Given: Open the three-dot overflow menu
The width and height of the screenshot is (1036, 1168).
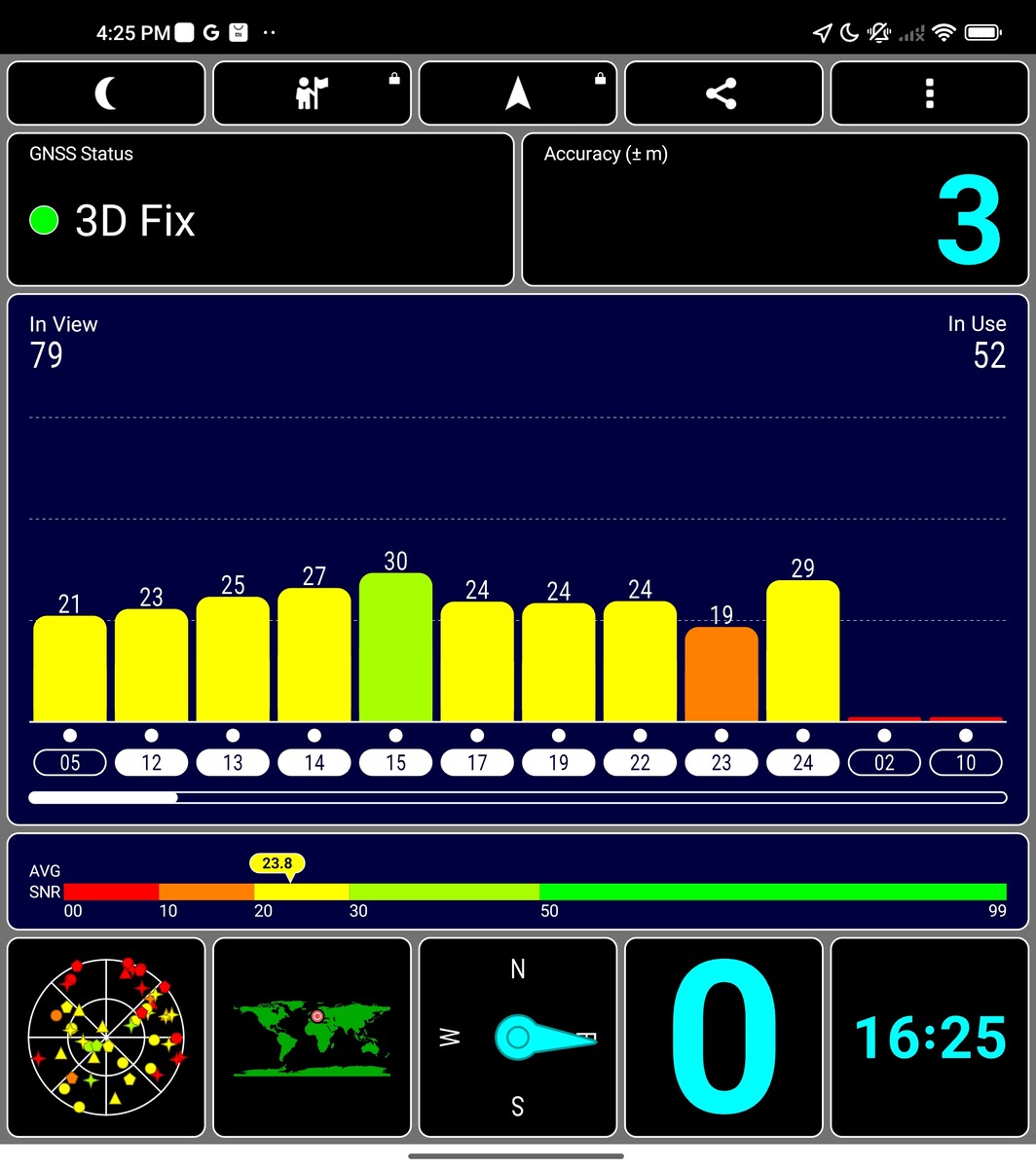Looking at the screenshot, I should [x=929, y=93].
